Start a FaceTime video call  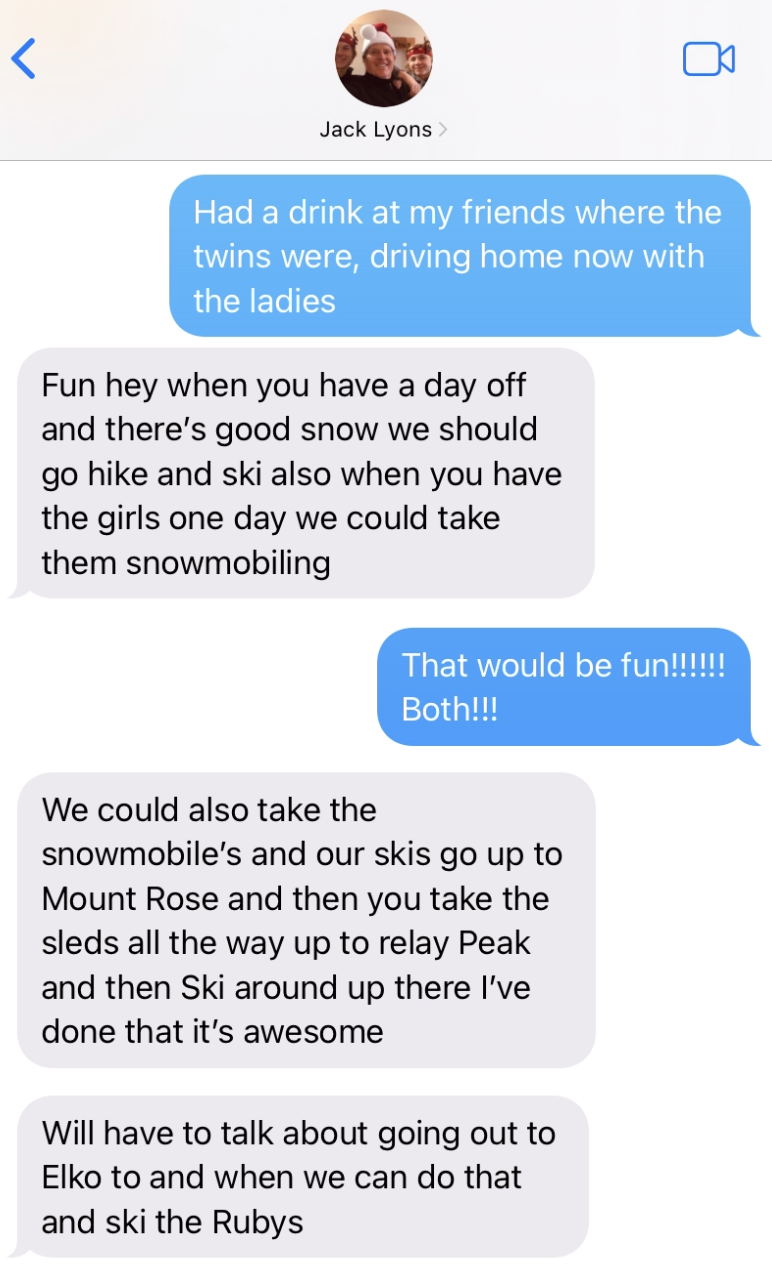[x=709, y=59]
